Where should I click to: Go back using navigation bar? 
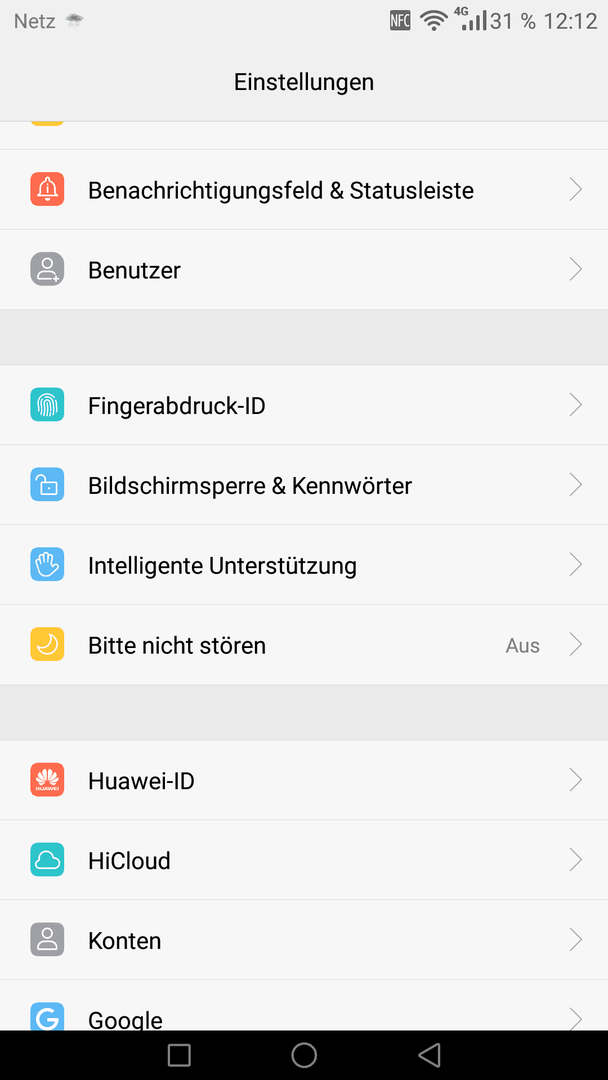[429, 1055]
